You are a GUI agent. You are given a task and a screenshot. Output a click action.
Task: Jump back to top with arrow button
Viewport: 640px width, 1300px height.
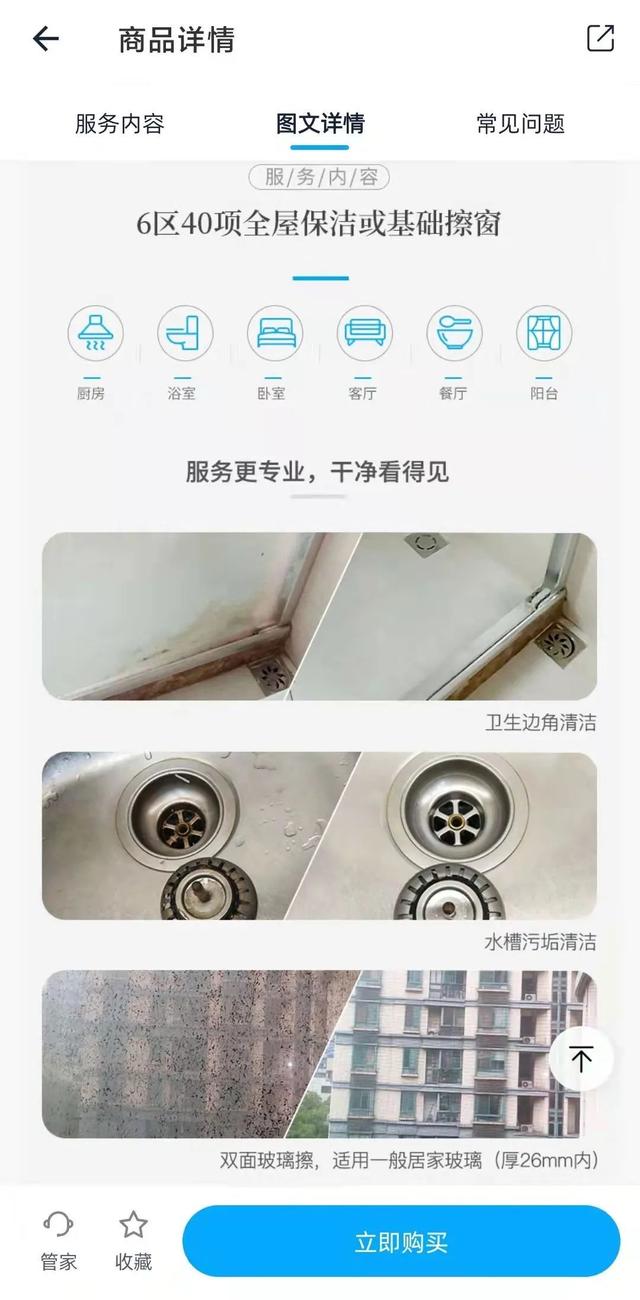coord(581,1058)
